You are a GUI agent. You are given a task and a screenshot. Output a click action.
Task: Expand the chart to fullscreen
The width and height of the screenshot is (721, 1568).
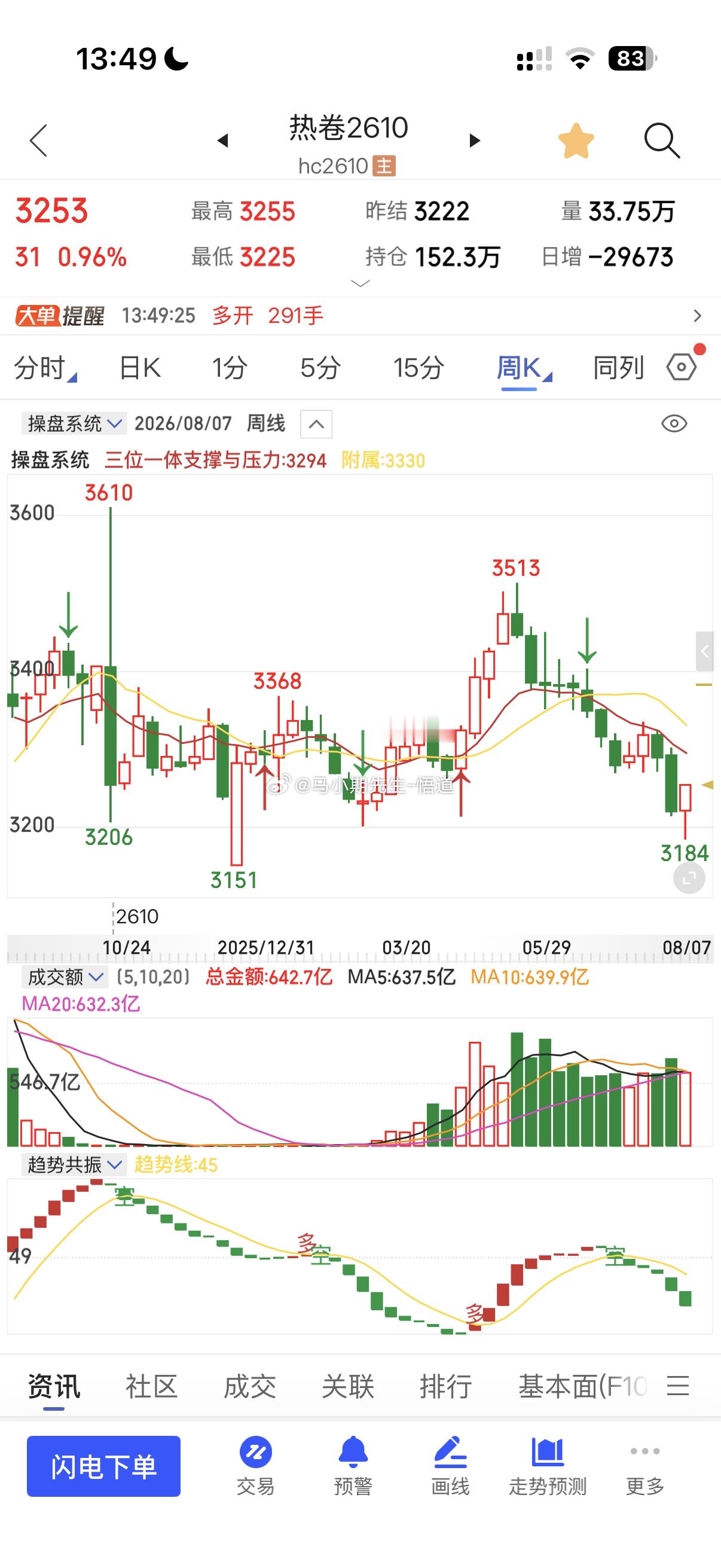point(689,878)
